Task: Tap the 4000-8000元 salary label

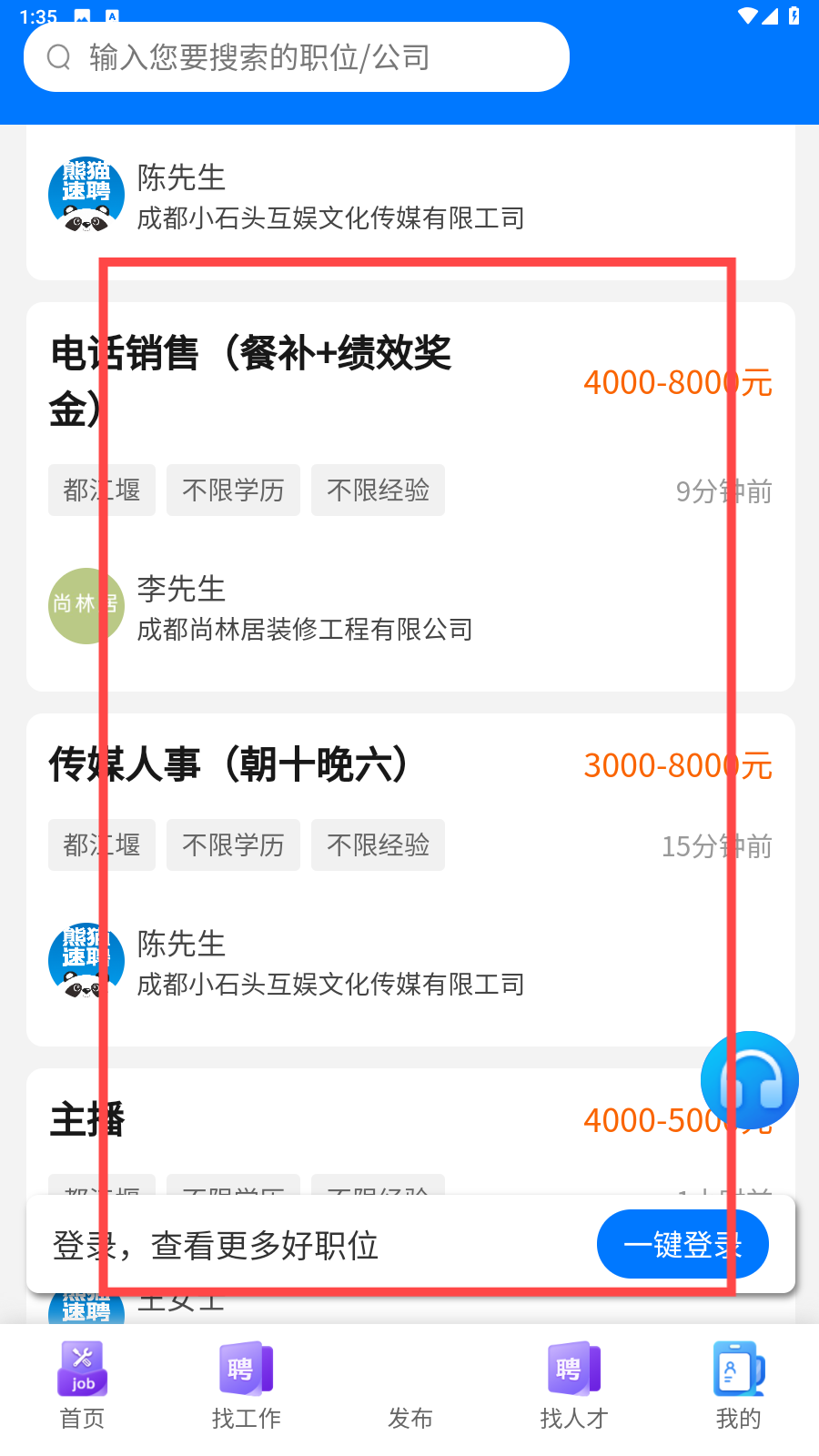Action: [678, 383]
